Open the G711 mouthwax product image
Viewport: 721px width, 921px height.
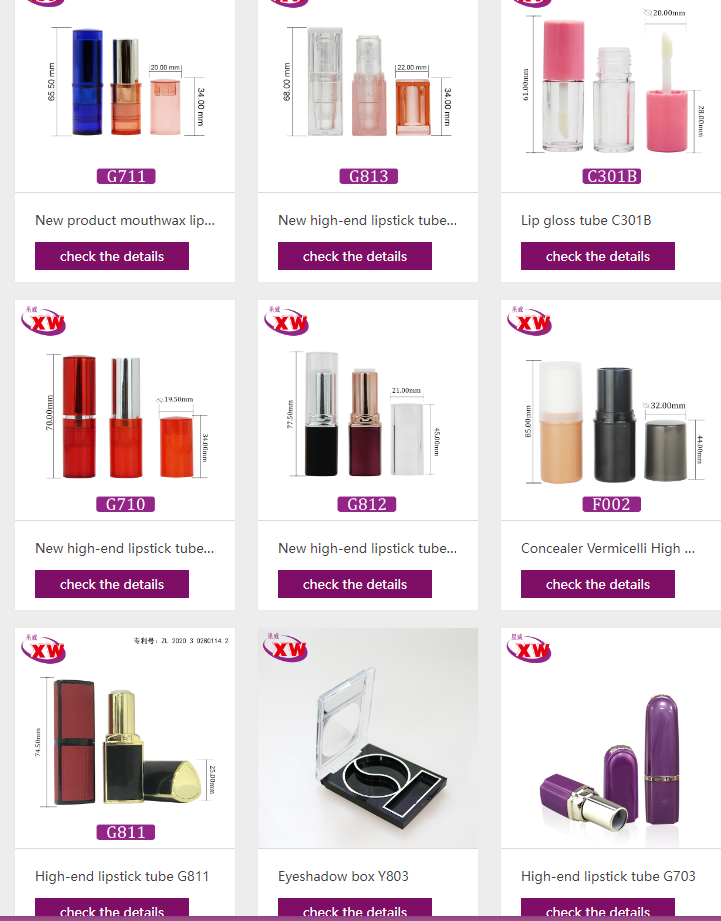click(125, 90)
